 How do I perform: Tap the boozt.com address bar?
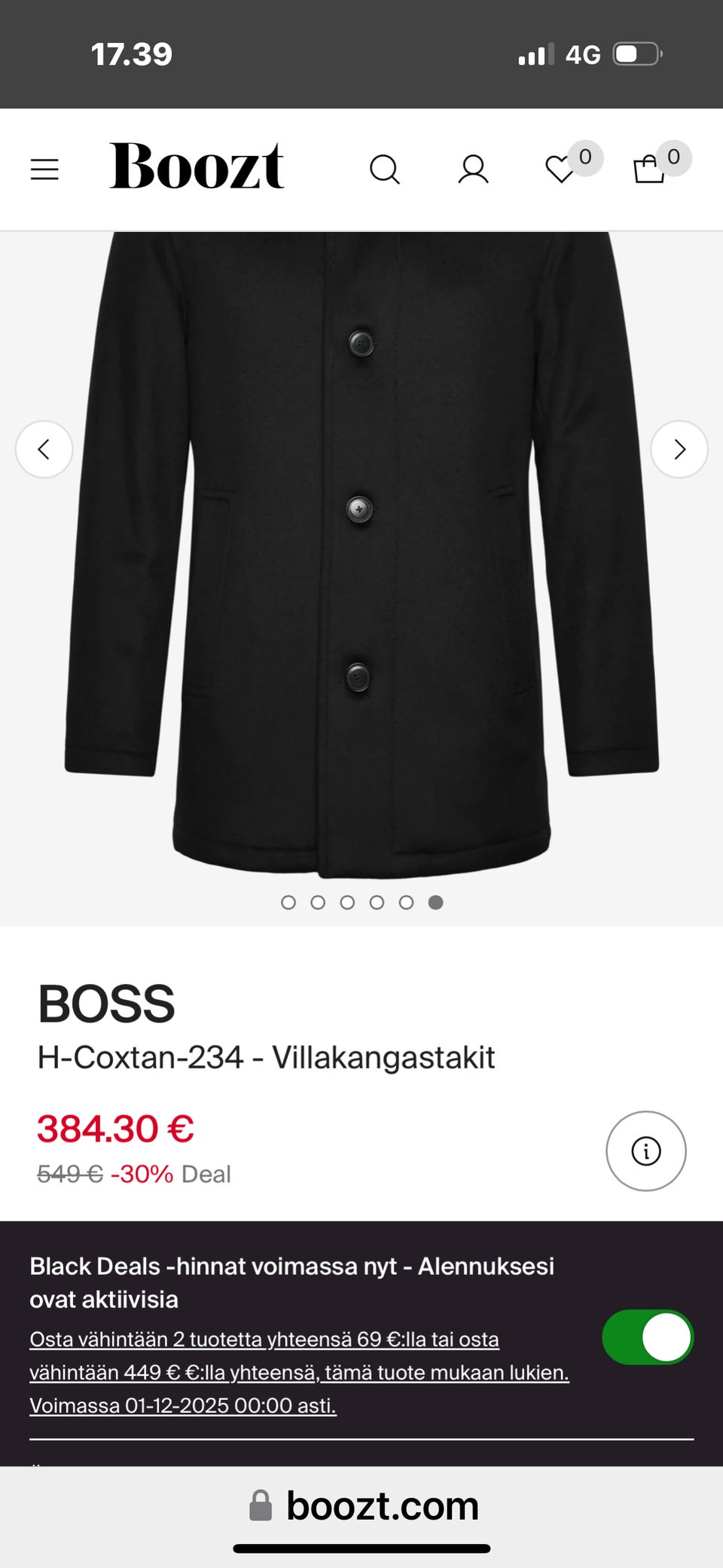363,1506
